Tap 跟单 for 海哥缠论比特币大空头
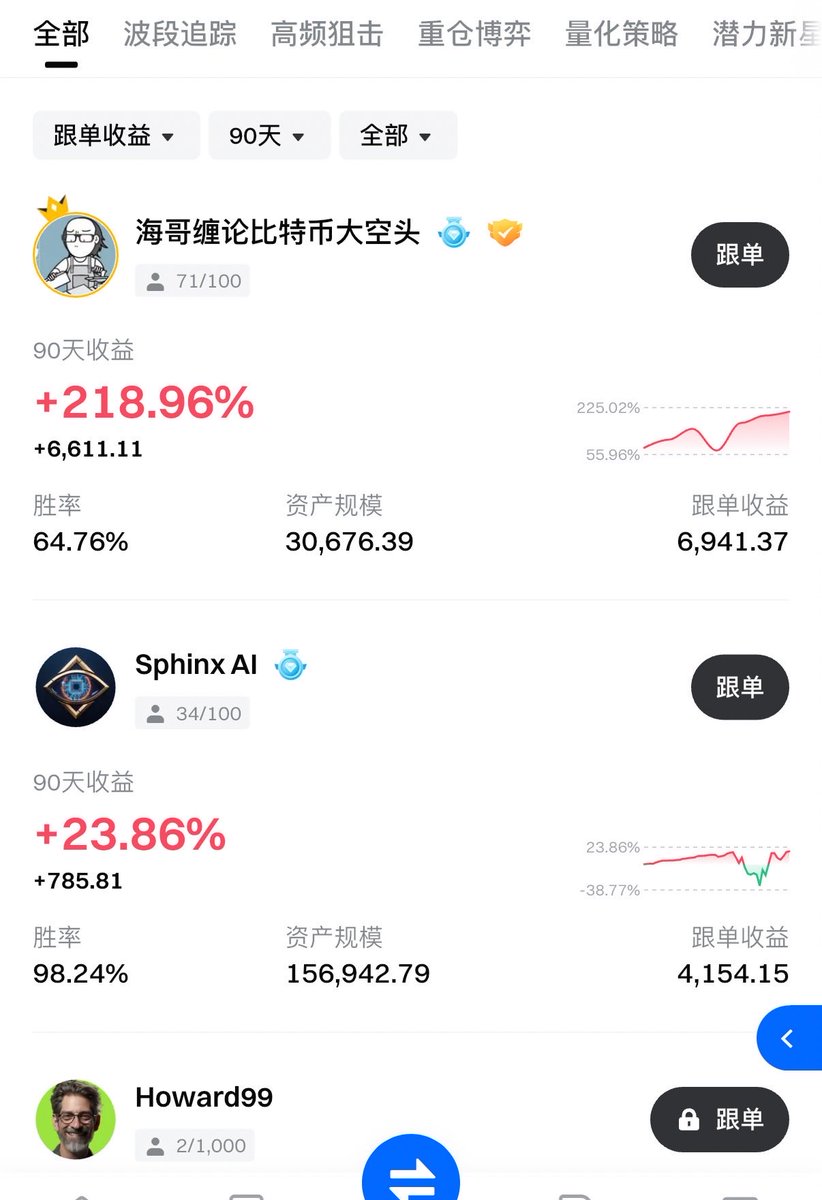This screenshot has width=822, height=1200. point(739,255)
